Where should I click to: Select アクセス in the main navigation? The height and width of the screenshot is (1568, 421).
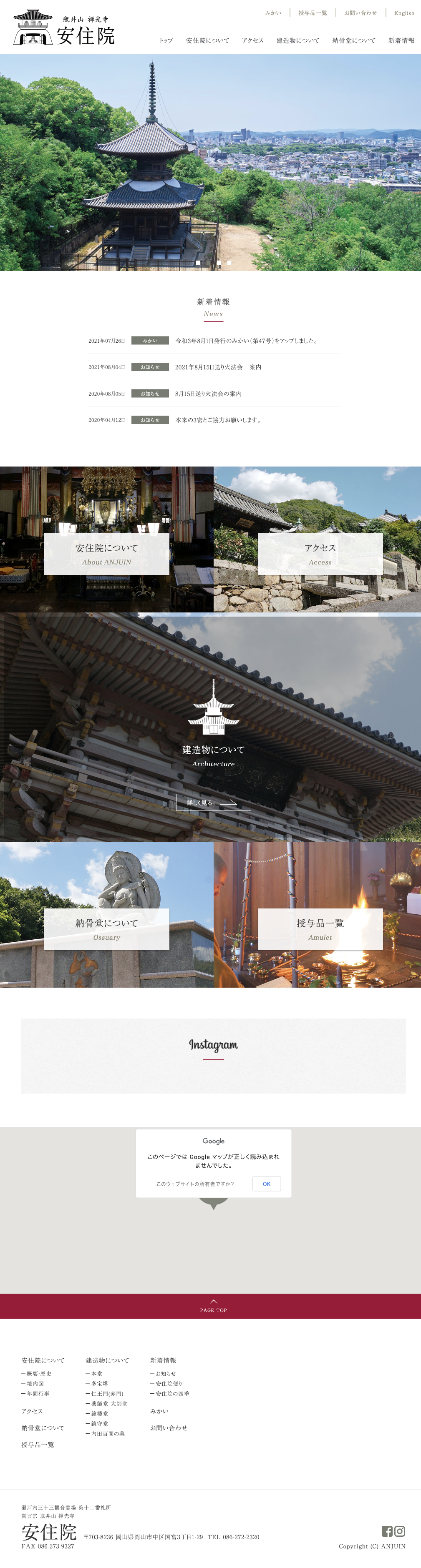click(x=252, y=41)
